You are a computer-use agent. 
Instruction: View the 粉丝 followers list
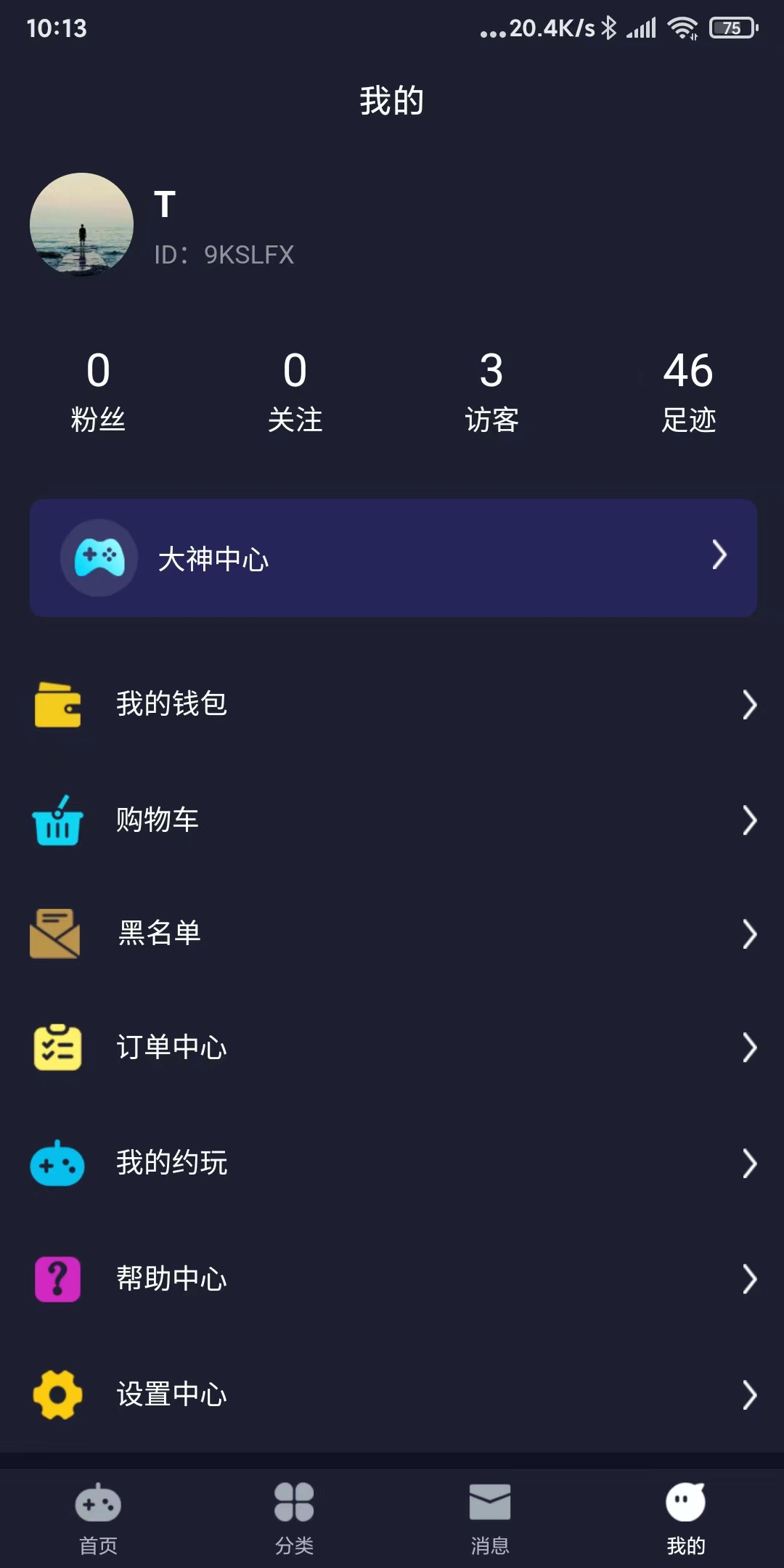click(98, 391)
